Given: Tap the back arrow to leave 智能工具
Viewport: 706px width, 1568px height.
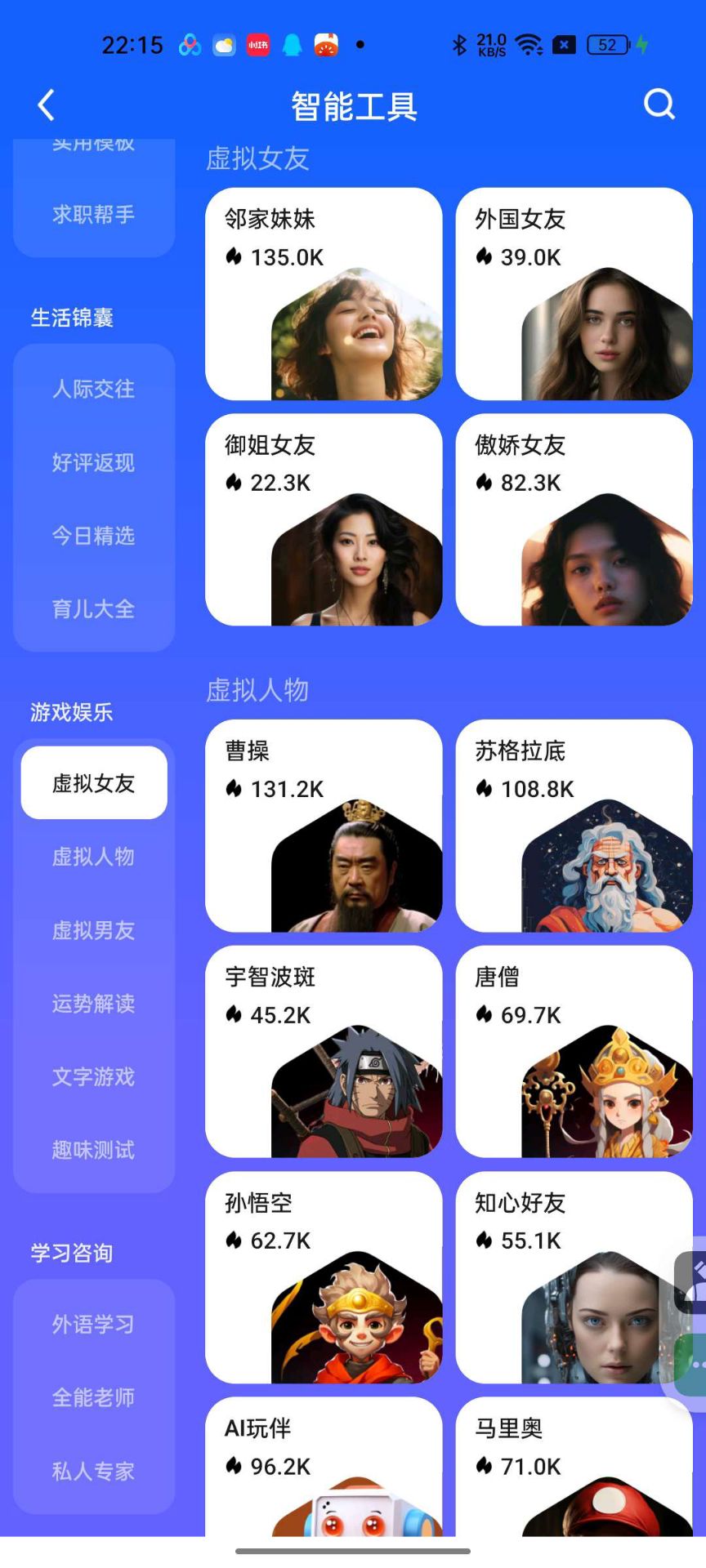Looking at the screenshot, I should click(x=46, y=105).
